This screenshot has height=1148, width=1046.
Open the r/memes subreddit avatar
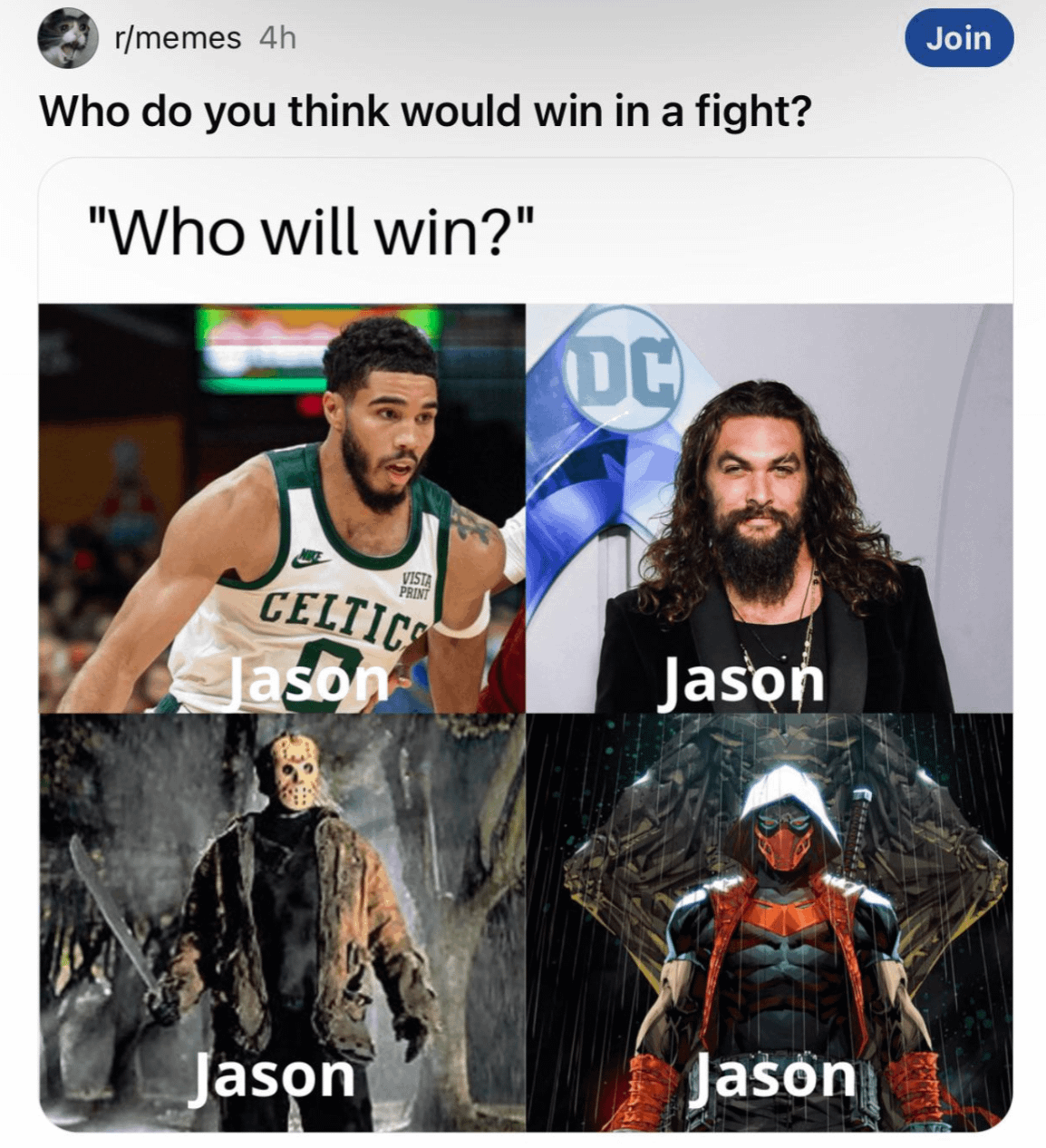pos(67,38)
